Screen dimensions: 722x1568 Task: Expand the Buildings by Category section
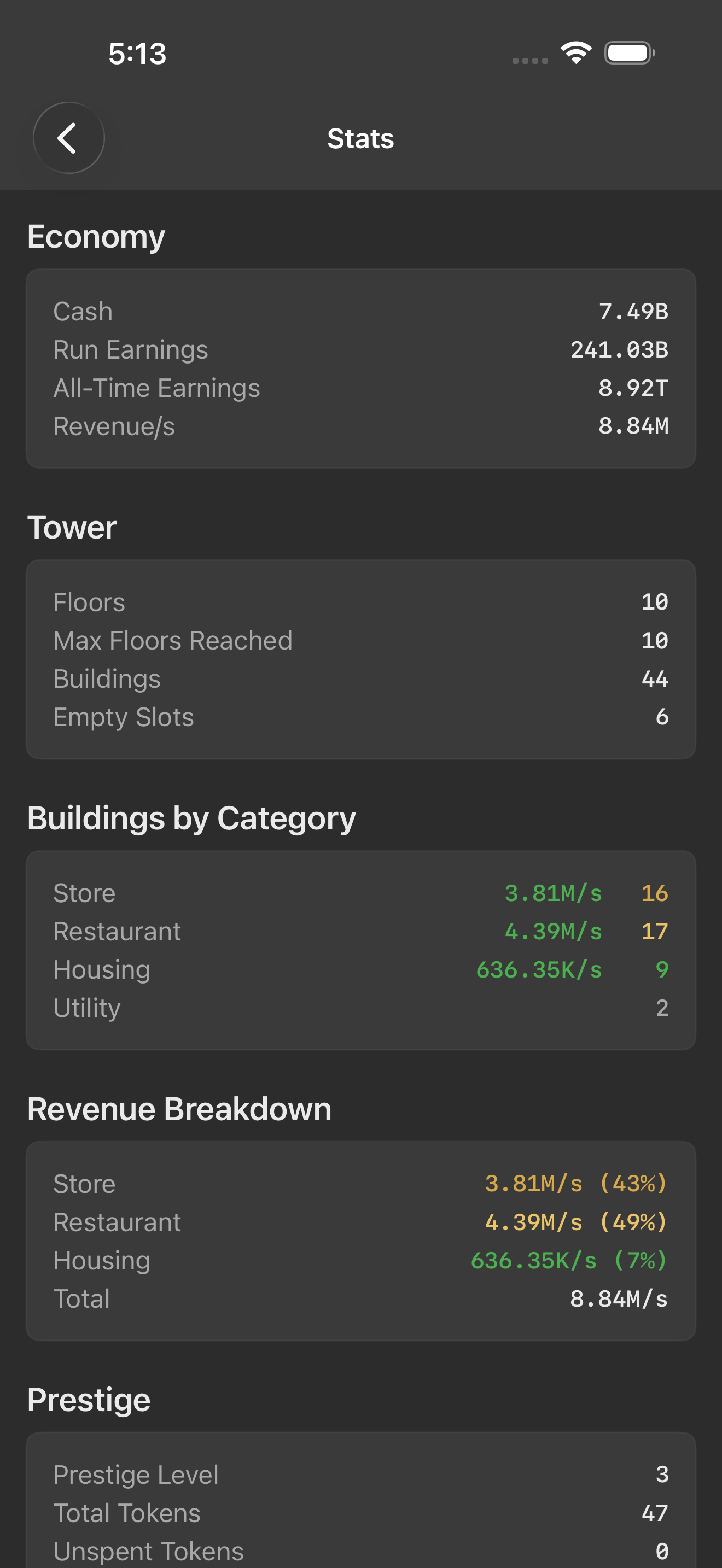191,818
